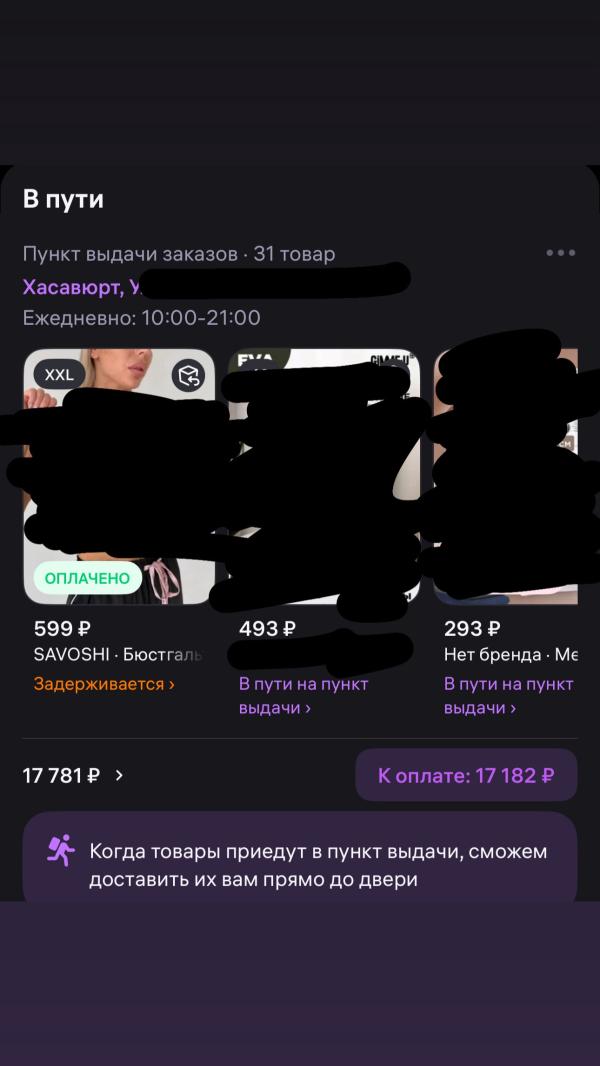The width and height of the screenshot is (600, 1066).
Task: Tap the «Задерживается» delivery status link
Action: point(104,684)
